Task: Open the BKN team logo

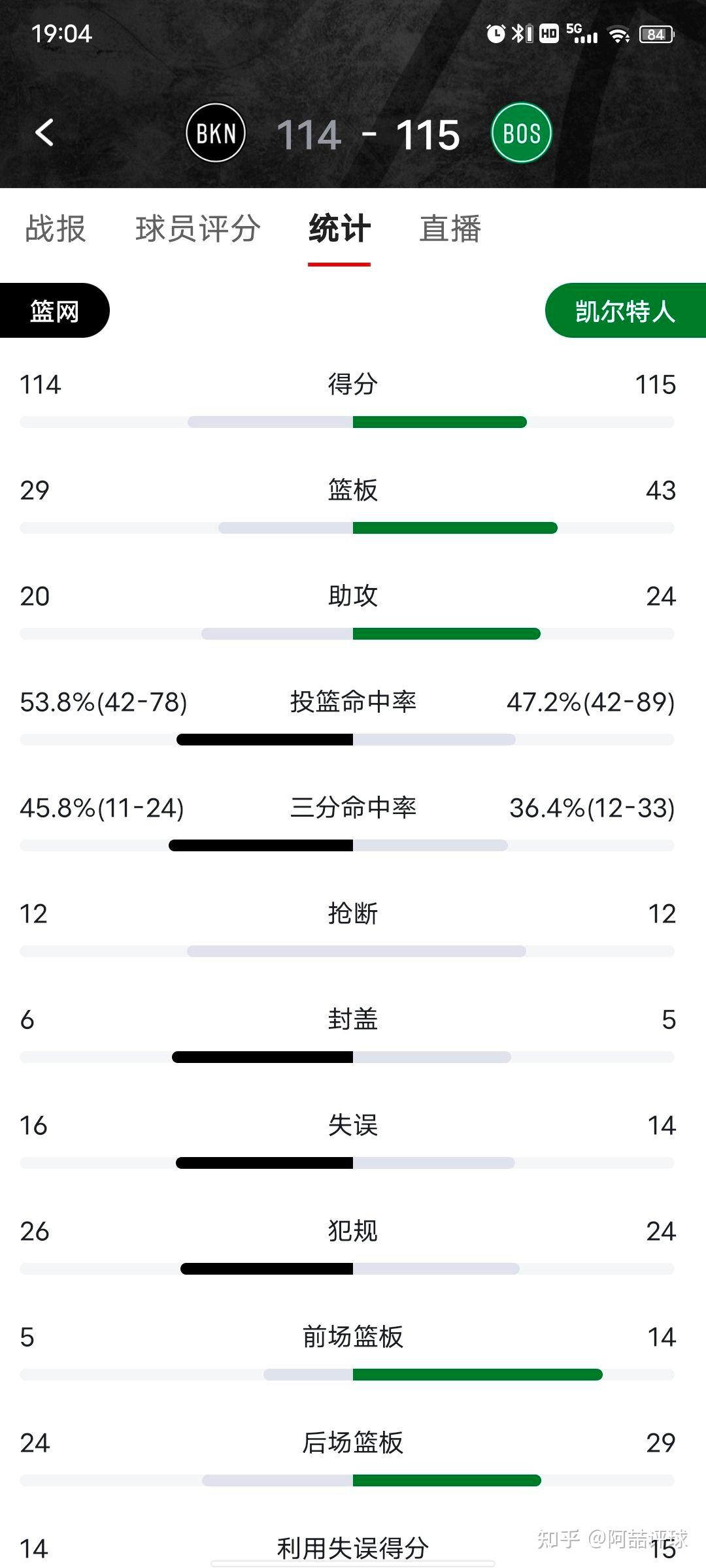Action: (216, 133)
